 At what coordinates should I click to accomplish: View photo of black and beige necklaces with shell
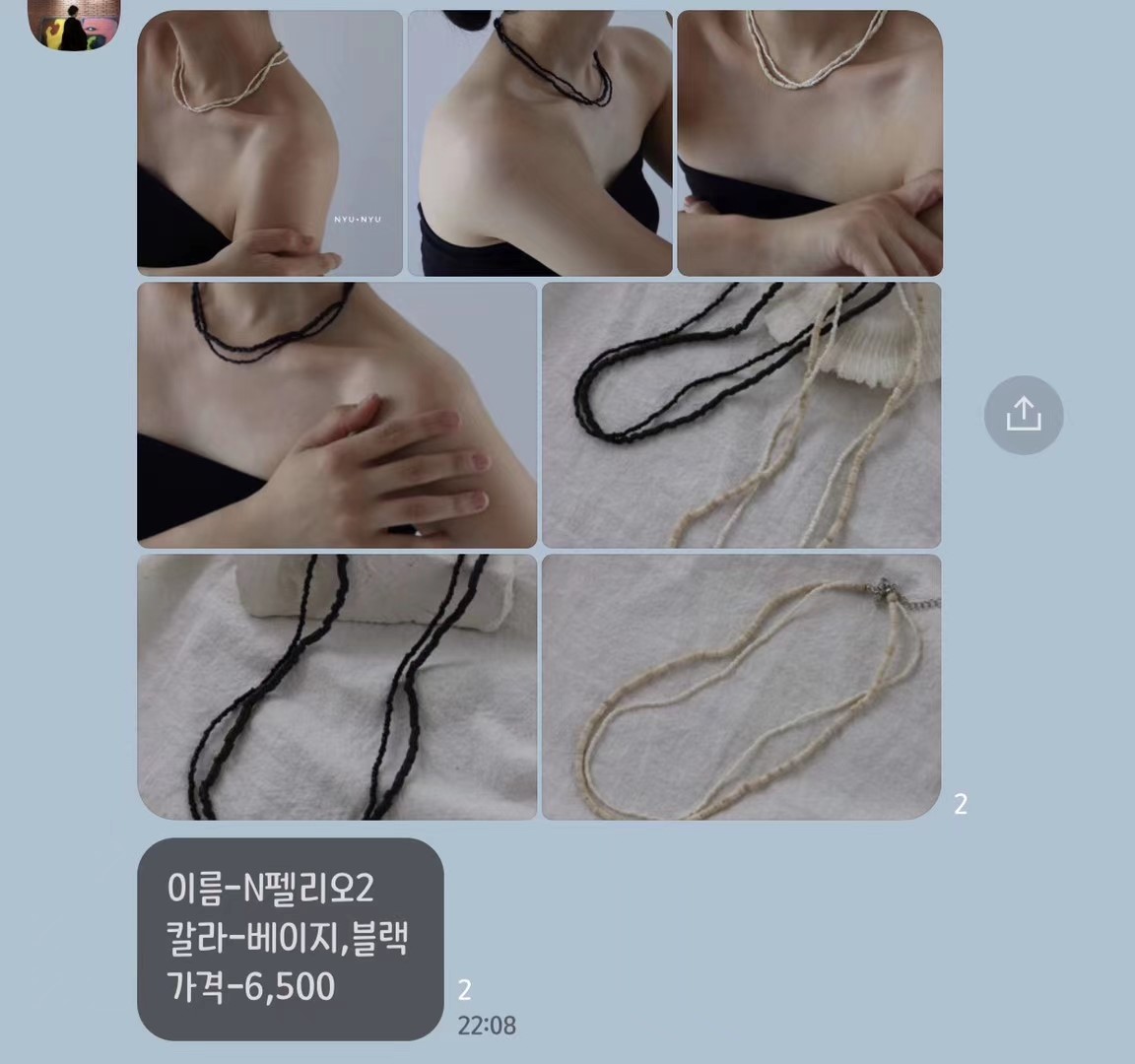click(741, 415)
